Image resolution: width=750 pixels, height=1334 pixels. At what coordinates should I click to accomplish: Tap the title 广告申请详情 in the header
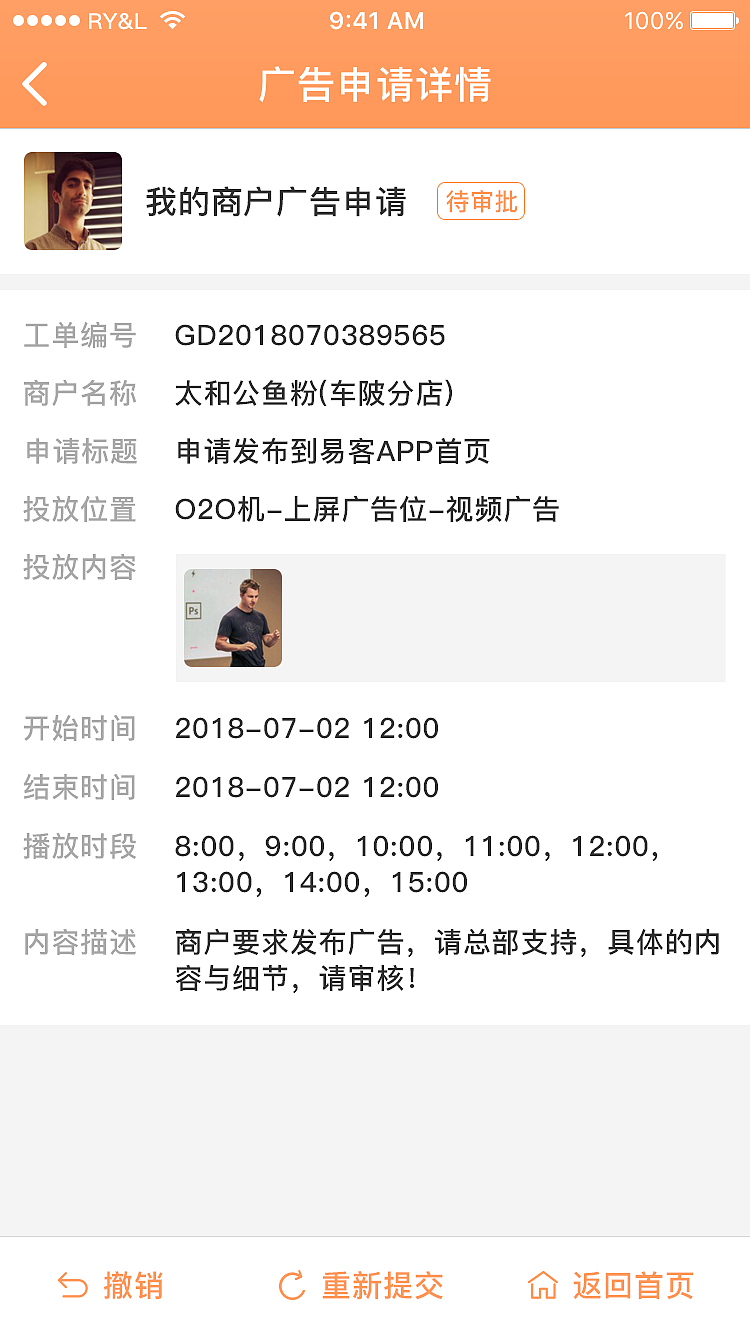tap(375, 86)
